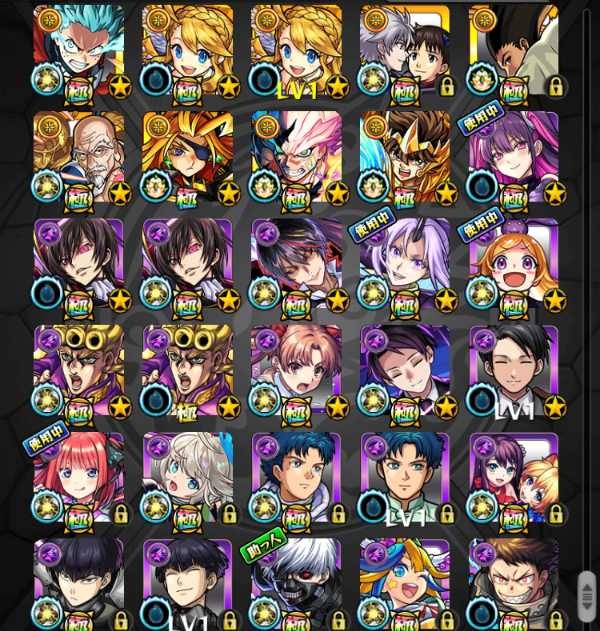Select the golden winged armor character
Image resolution: width=600 pixels, height=631 pixels.
tap(404, 157)
